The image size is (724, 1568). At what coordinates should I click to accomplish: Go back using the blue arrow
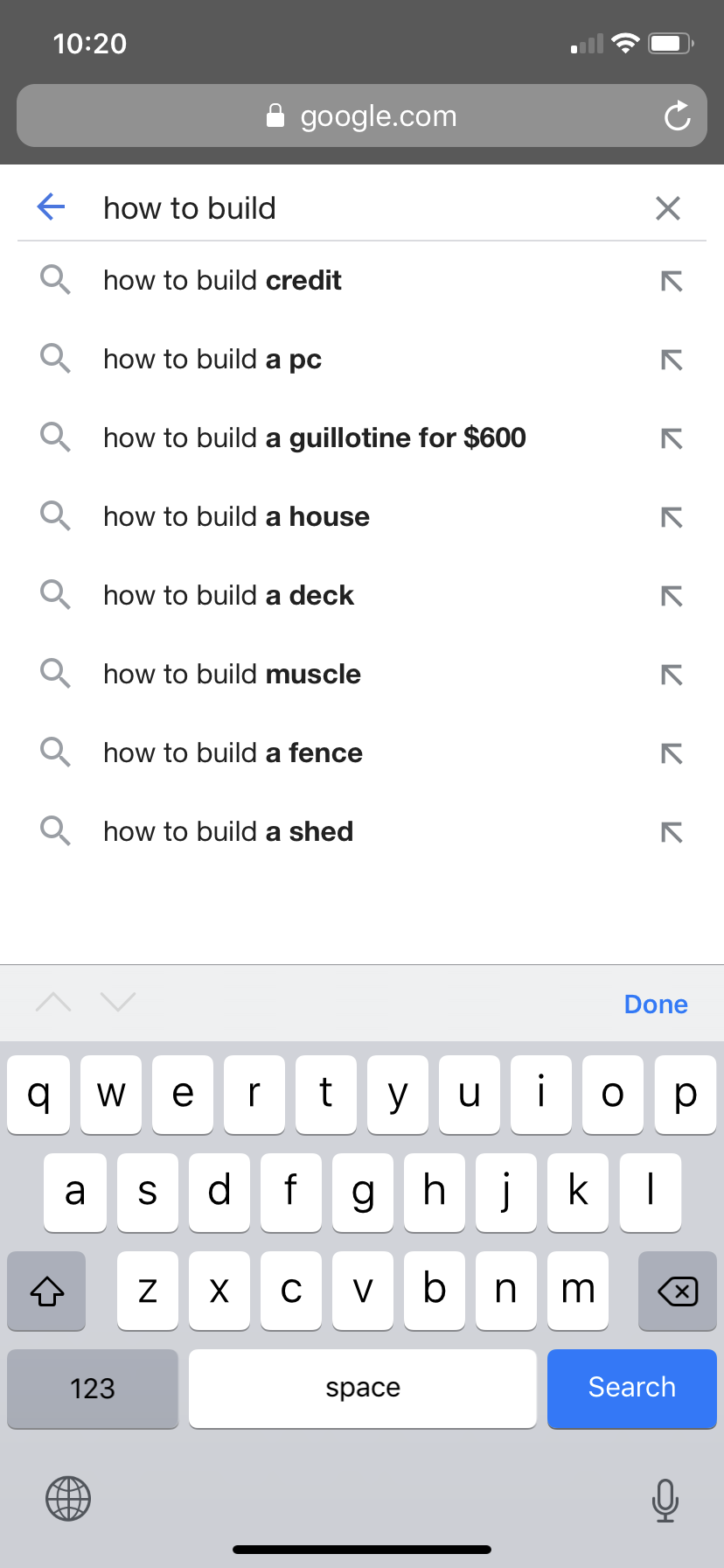pos(52,207)
